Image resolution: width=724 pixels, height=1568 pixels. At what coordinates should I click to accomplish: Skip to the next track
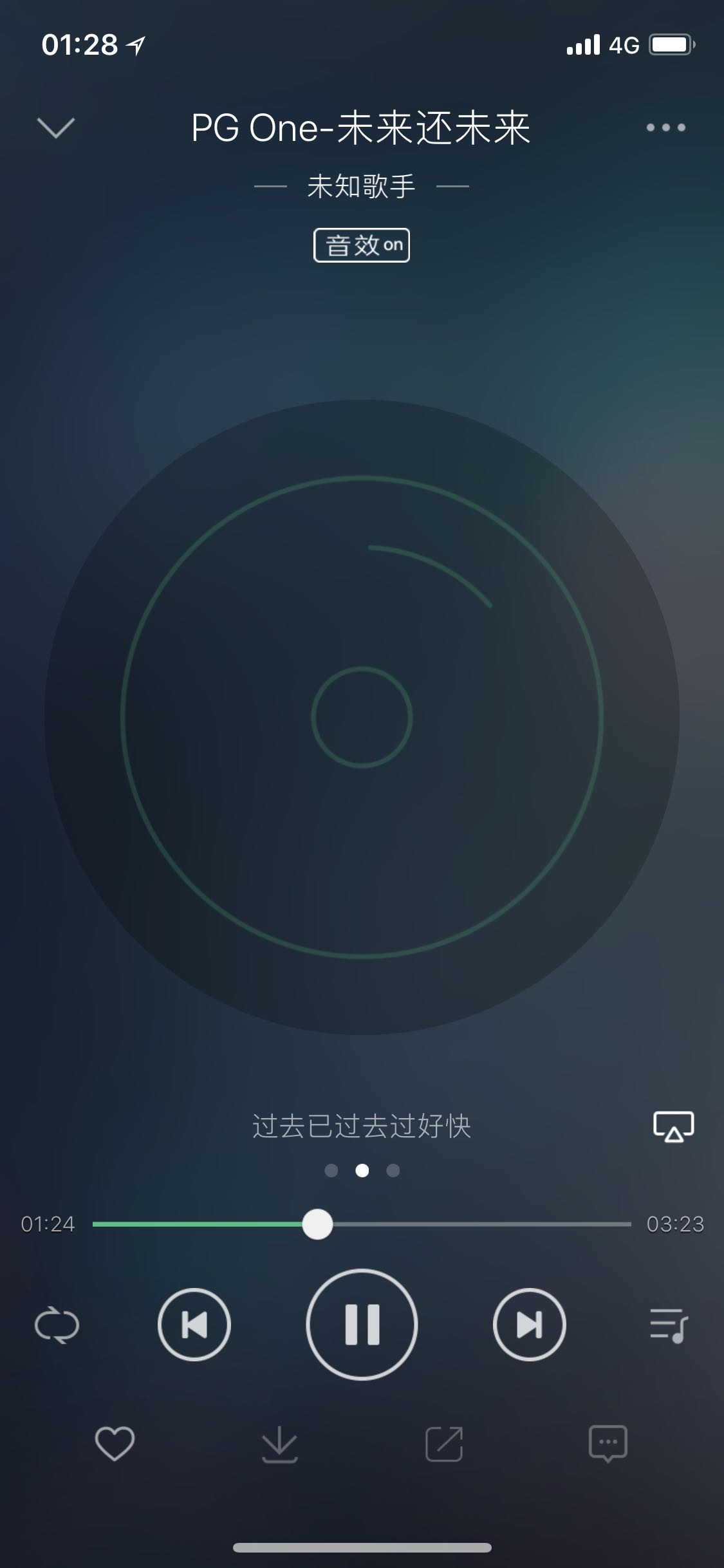click(529, 1325)
